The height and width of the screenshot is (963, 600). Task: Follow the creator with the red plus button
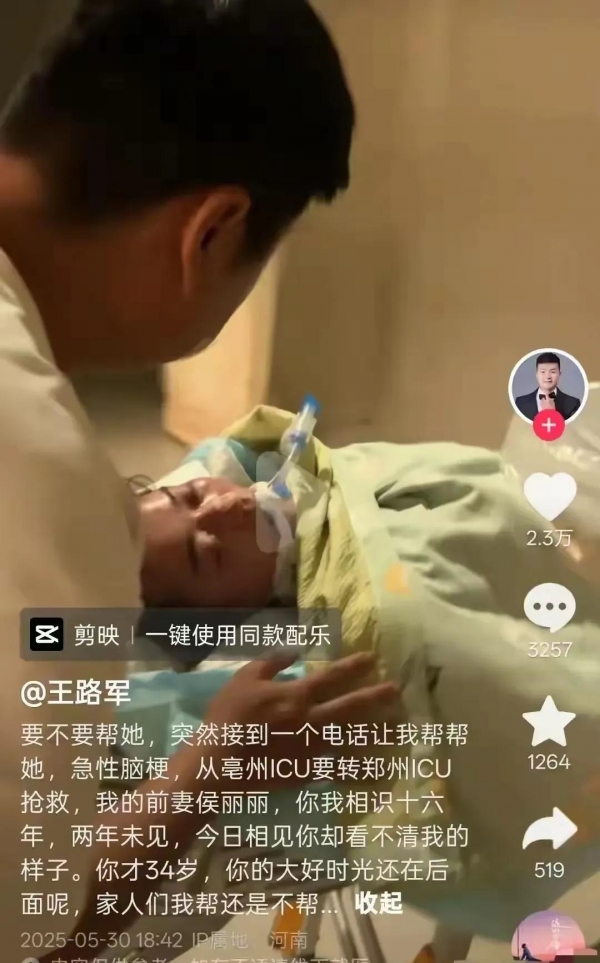(x=548, y=426)
